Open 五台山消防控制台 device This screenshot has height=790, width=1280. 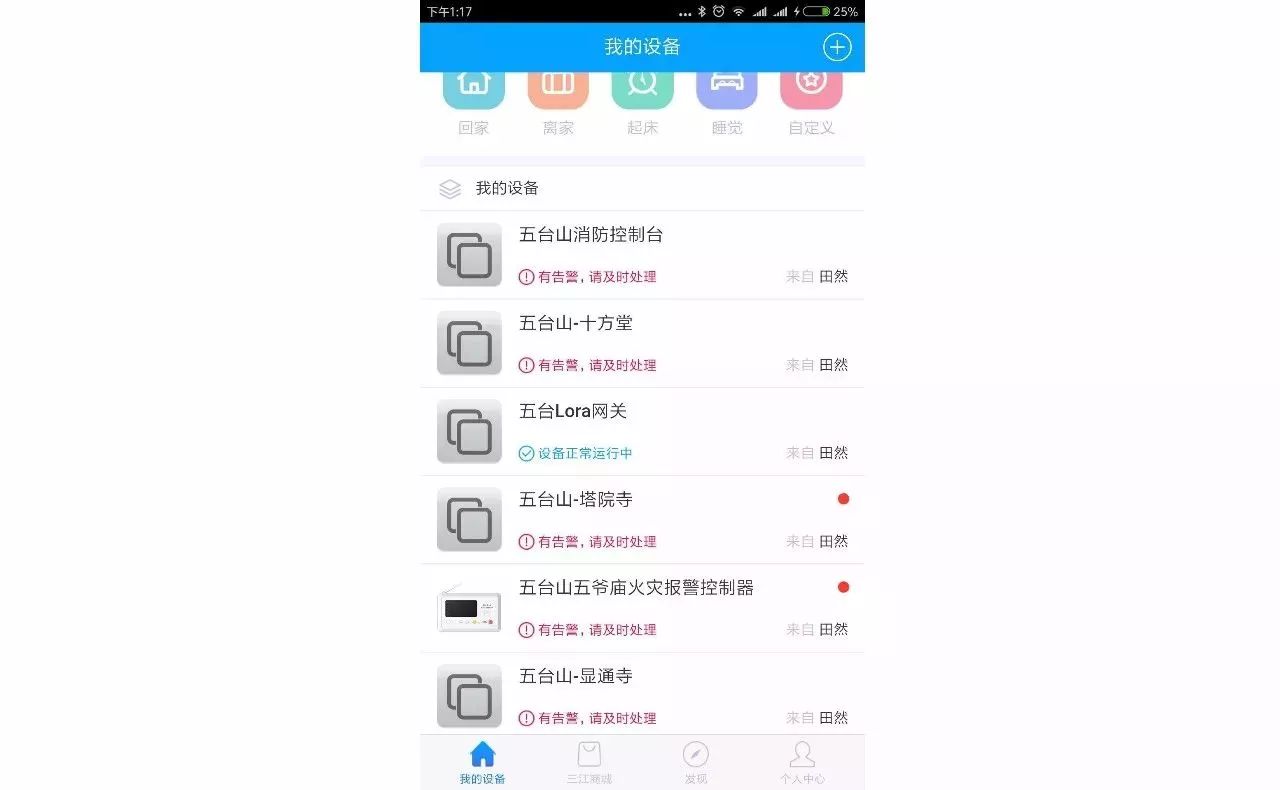pos(642,255)
